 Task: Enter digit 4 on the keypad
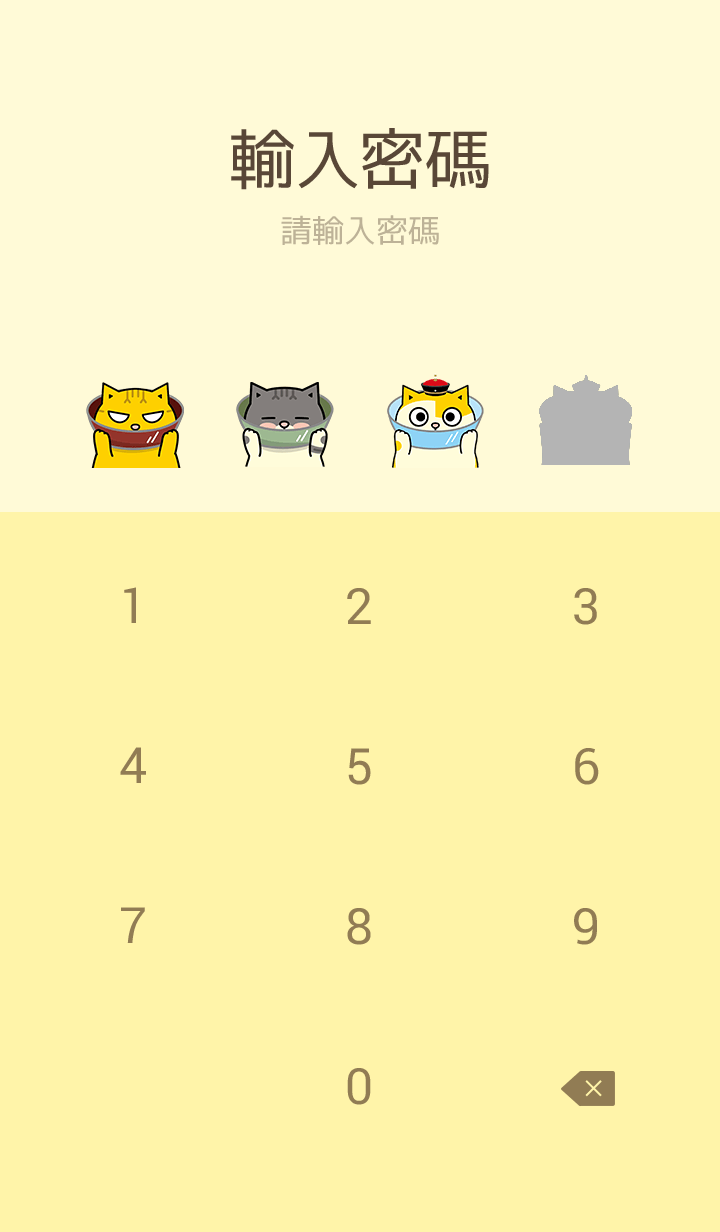point(132,767)
